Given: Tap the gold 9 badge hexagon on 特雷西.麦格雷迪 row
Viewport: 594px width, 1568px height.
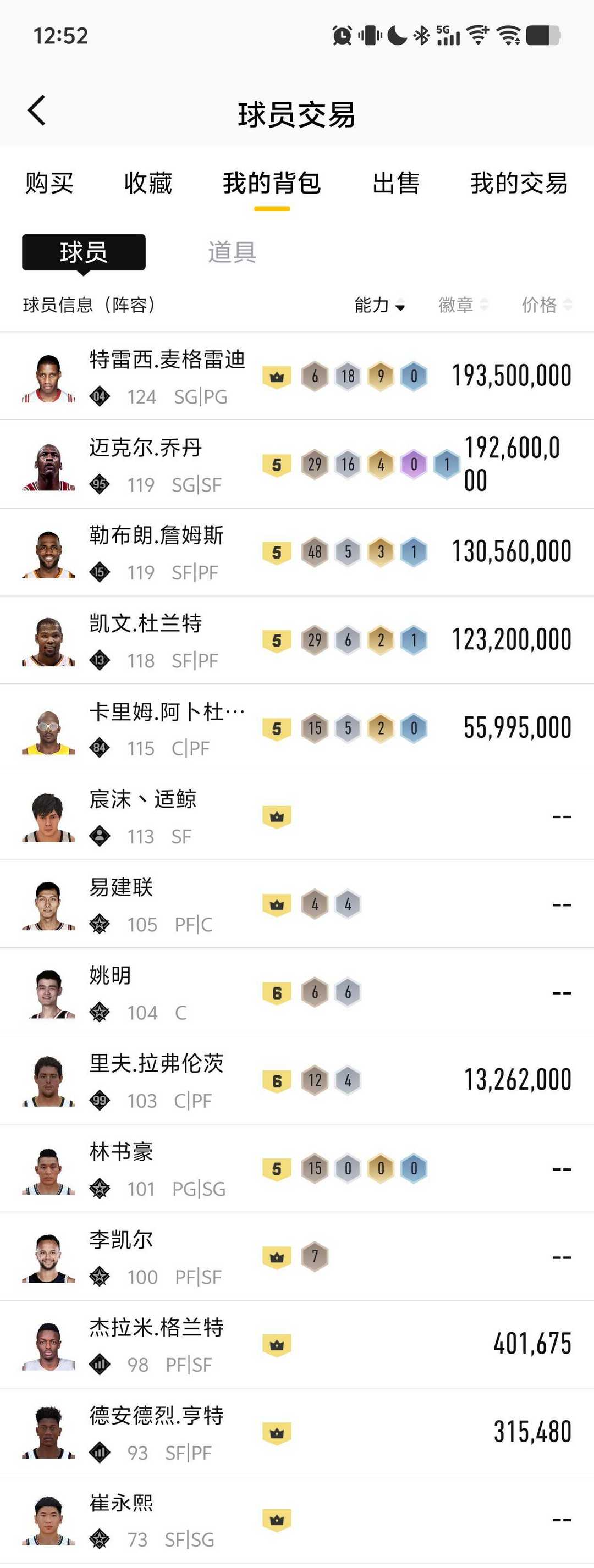Looking at the screenshot, I should pyautogui.click(x=380, y=376).
